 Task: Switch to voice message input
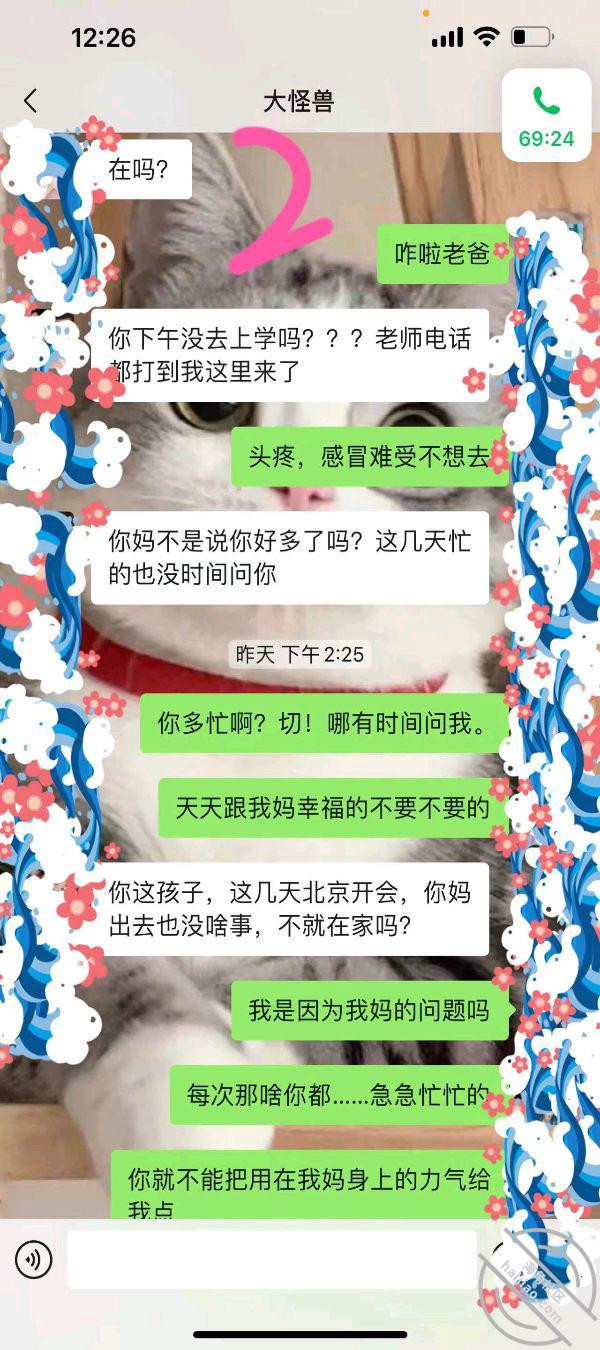point(33,1258)
